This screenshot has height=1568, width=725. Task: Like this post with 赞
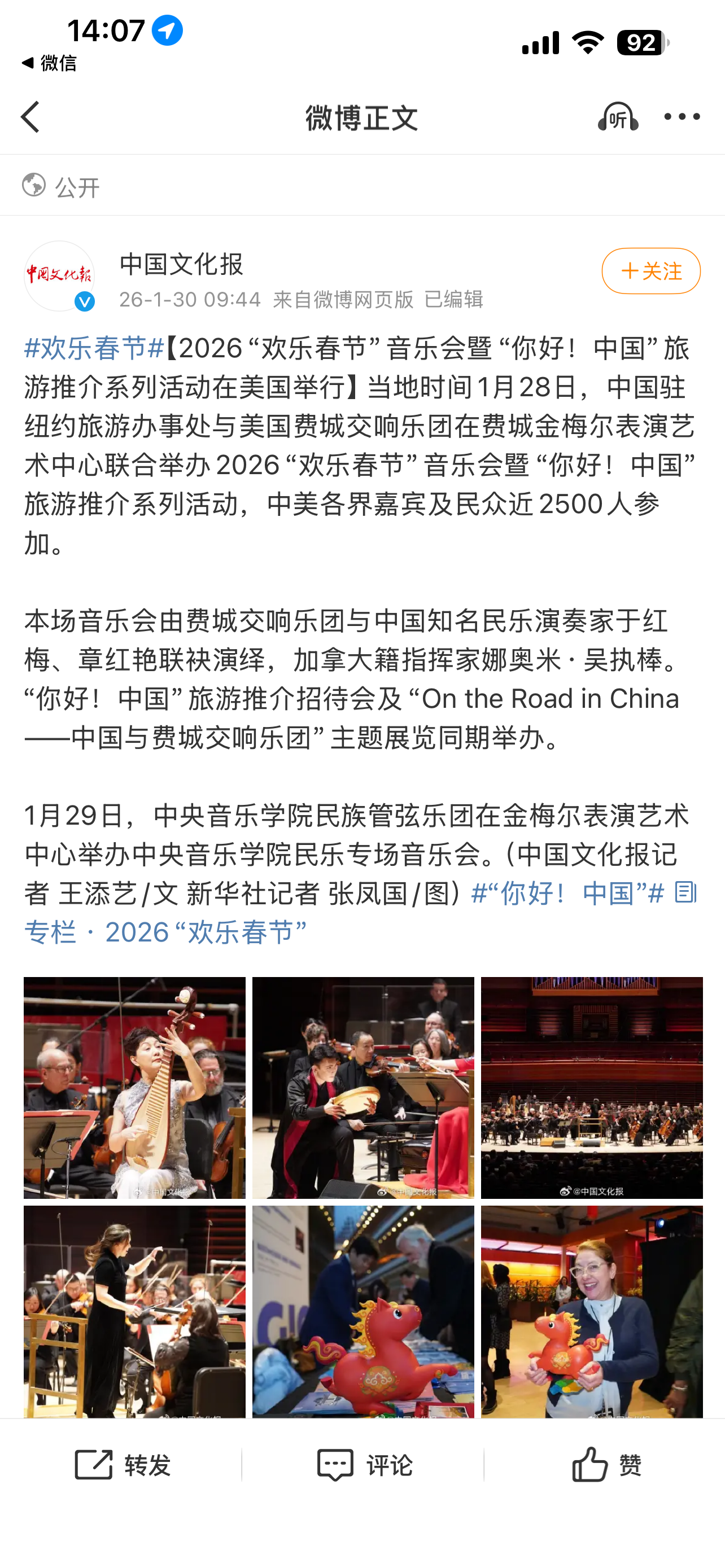tap(606, 1465)
